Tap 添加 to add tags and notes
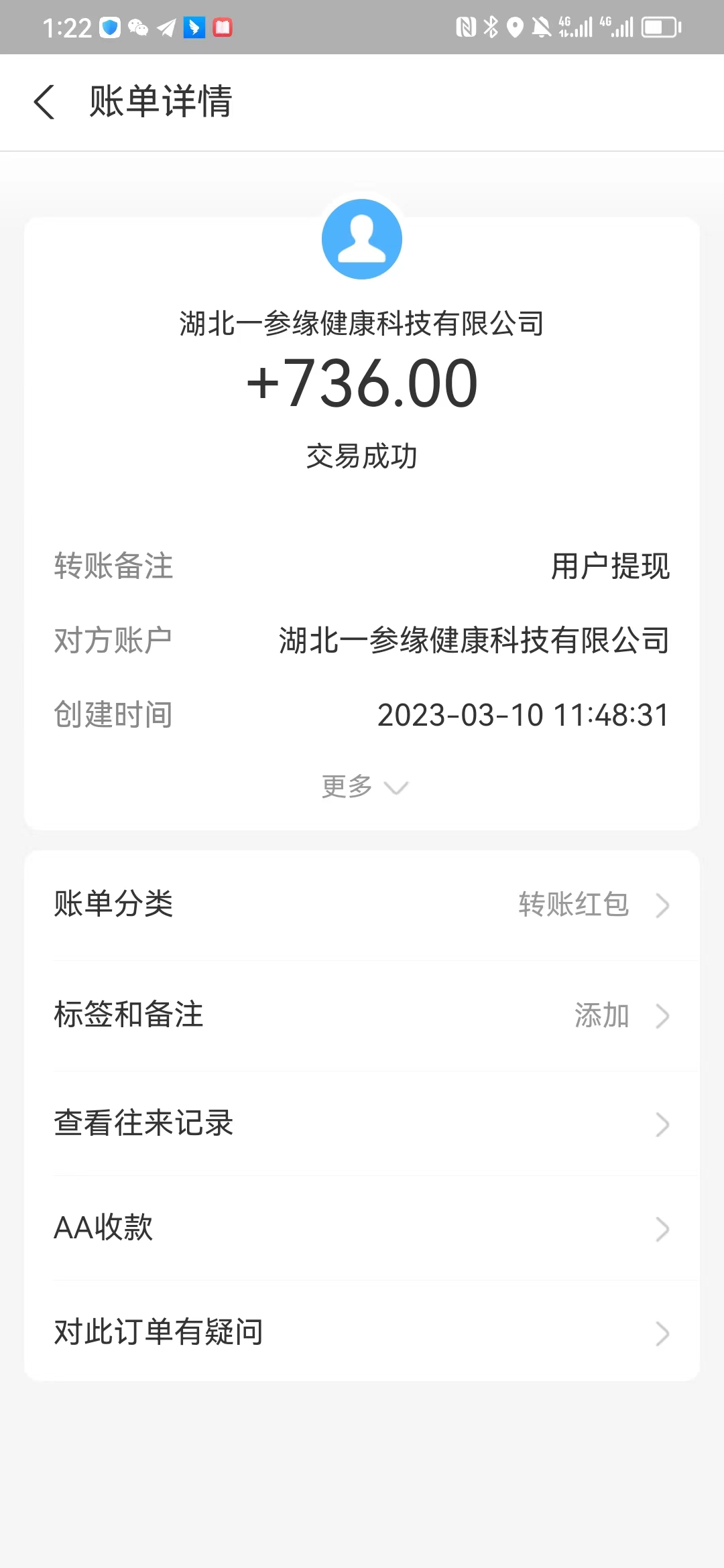The width and height of the screenshot is (724, 1568). (602, 1016)
